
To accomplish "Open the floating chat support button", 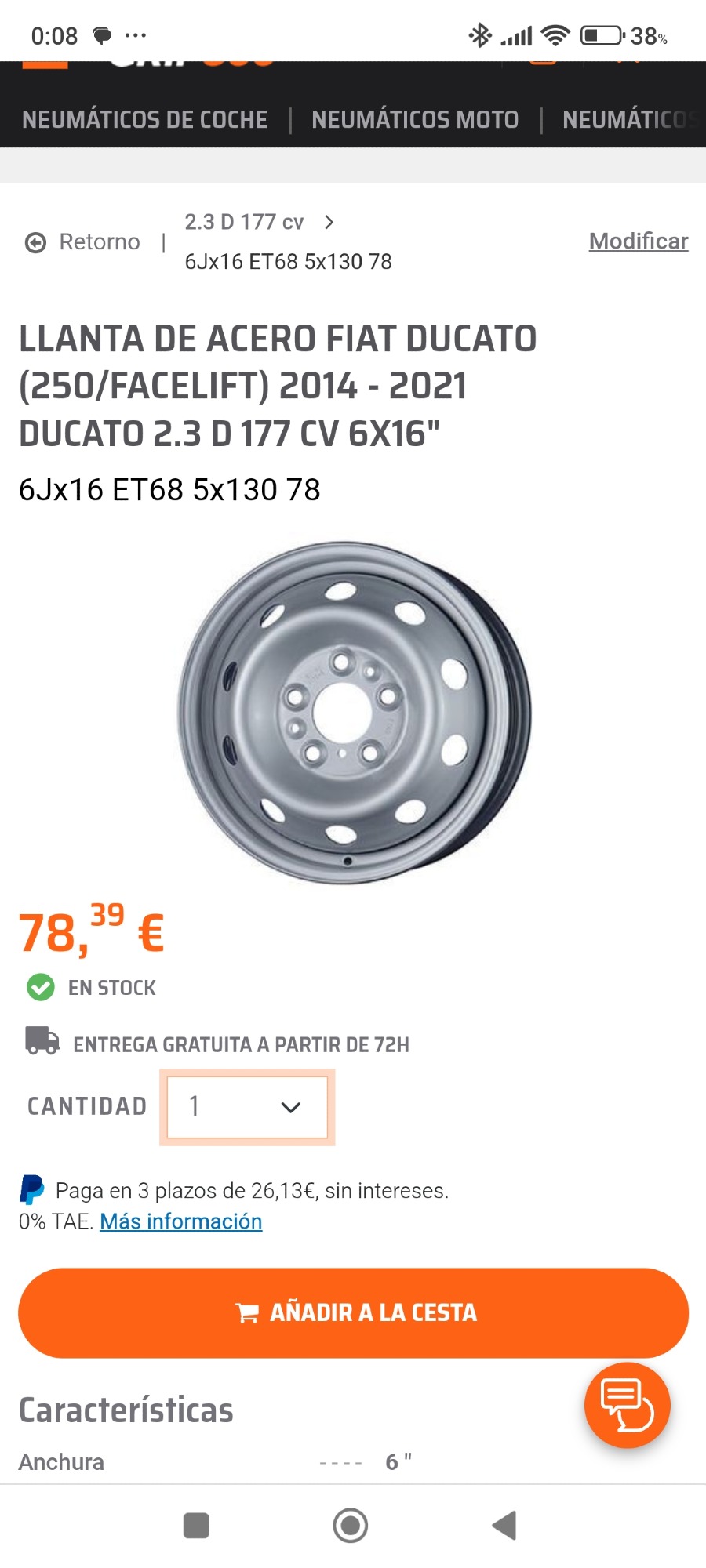I will click(x=627, y=1405).
